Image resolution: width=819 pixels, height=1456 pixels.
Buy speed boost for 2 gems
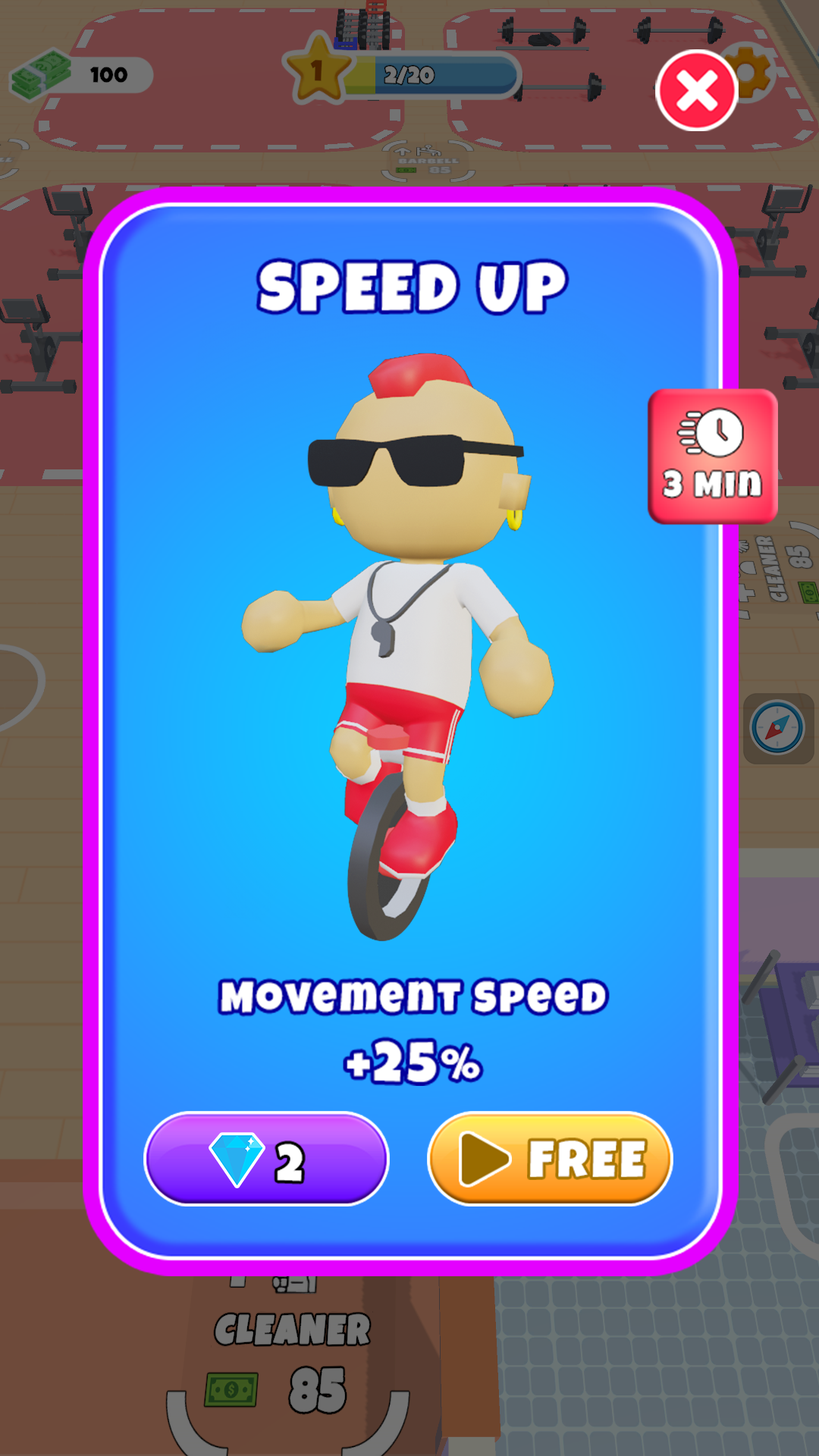click(266, 1159)
